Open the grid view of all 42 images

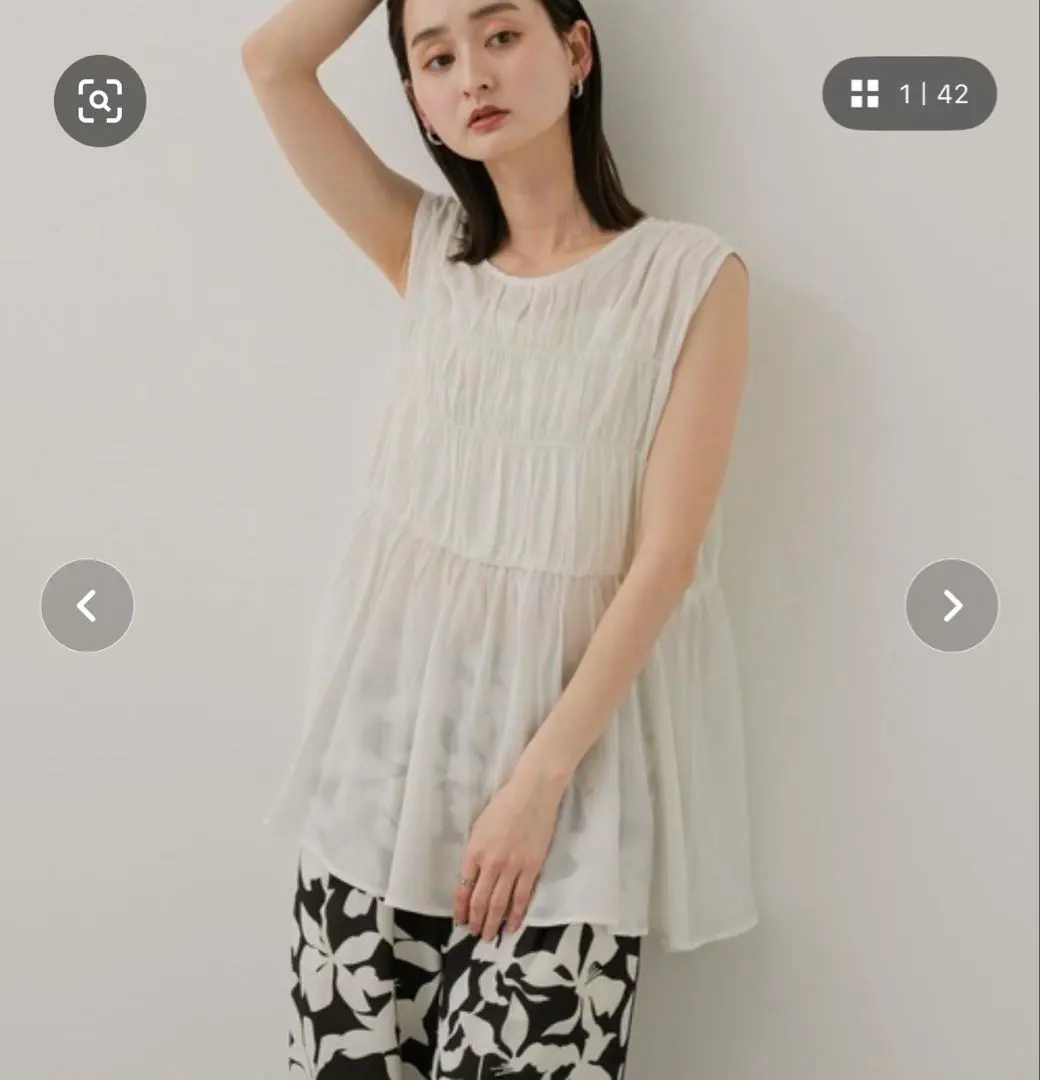(x=909, y=94)
